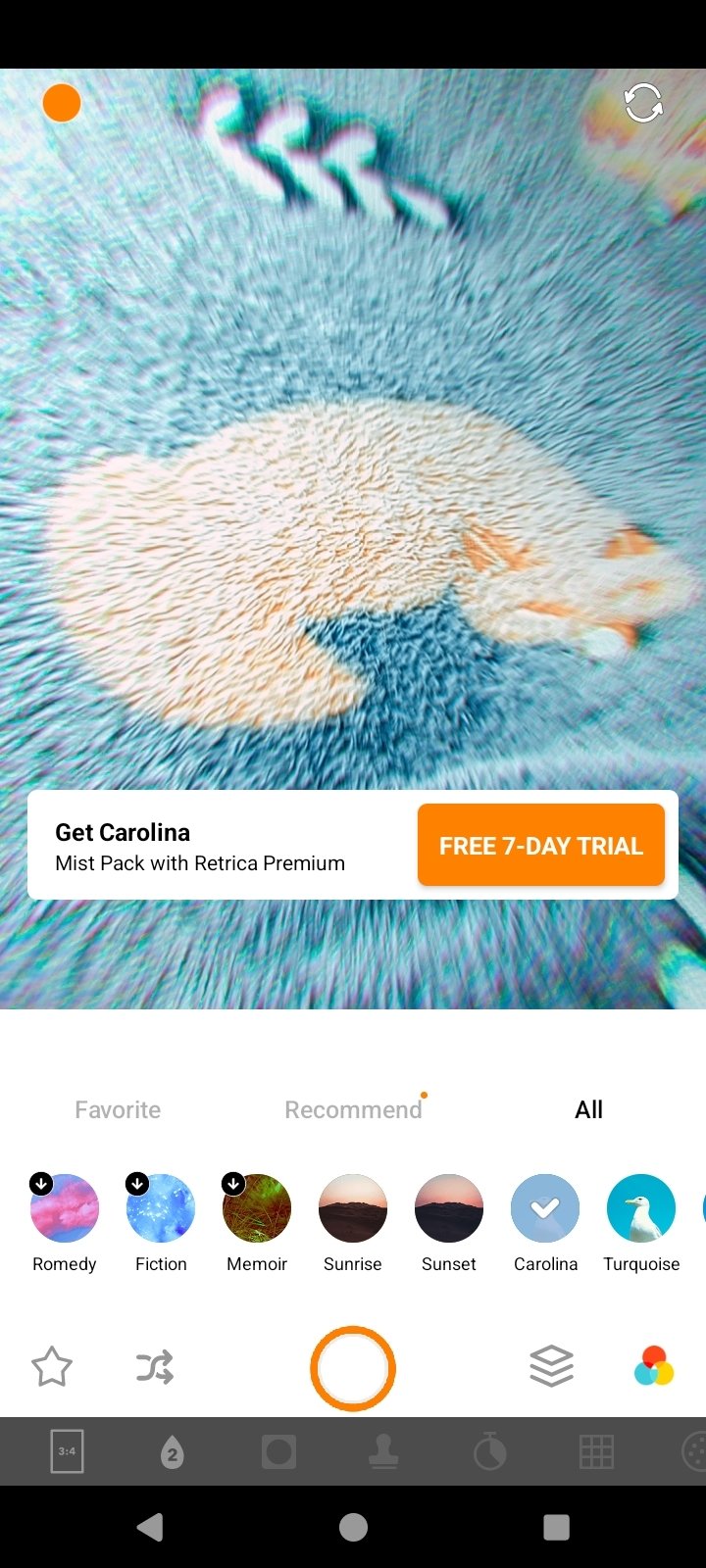Viewport: 706px width, 1568px height.
Task: Flip the camera with the switch icon
Action: click(x=643, y=103)
